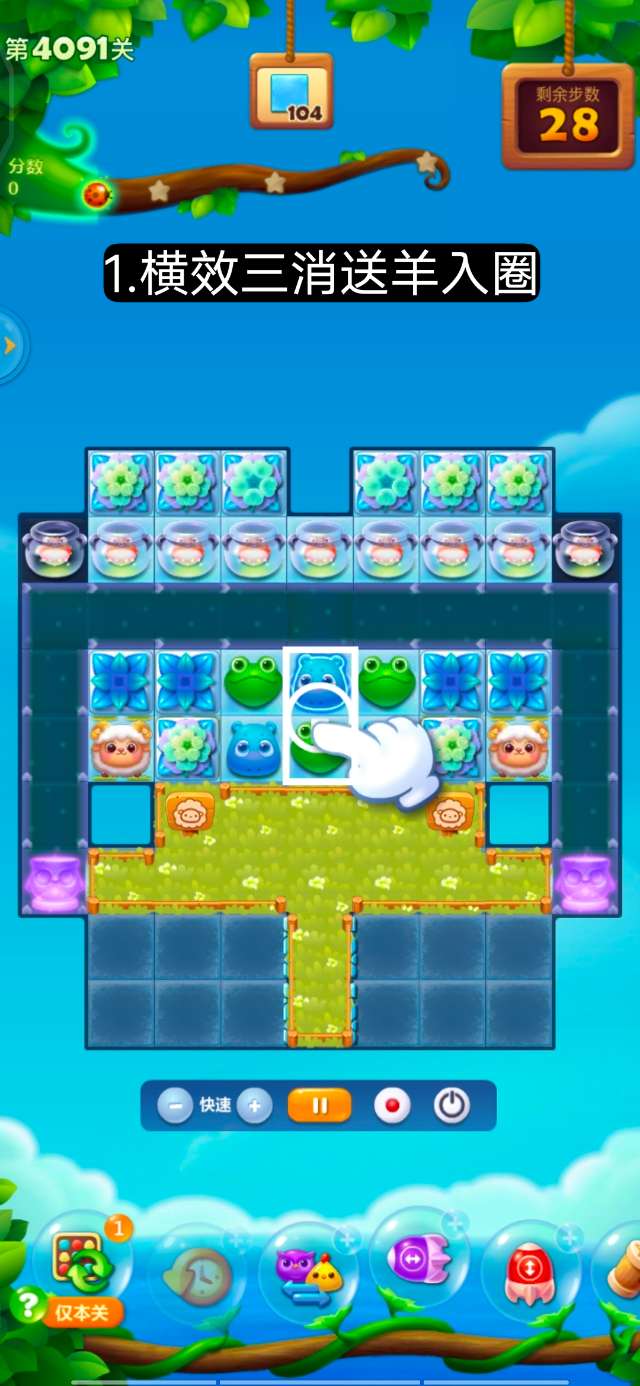Tap the red record button

tap(392, 1106)
